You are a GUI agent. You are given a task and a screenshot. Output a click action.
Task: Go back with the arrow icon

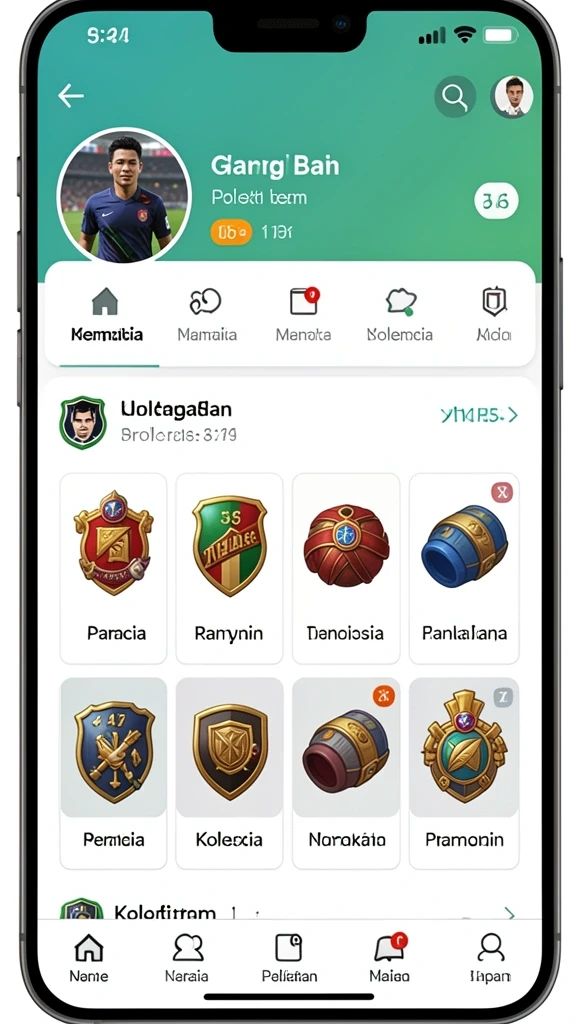click(x=71, y=96)
